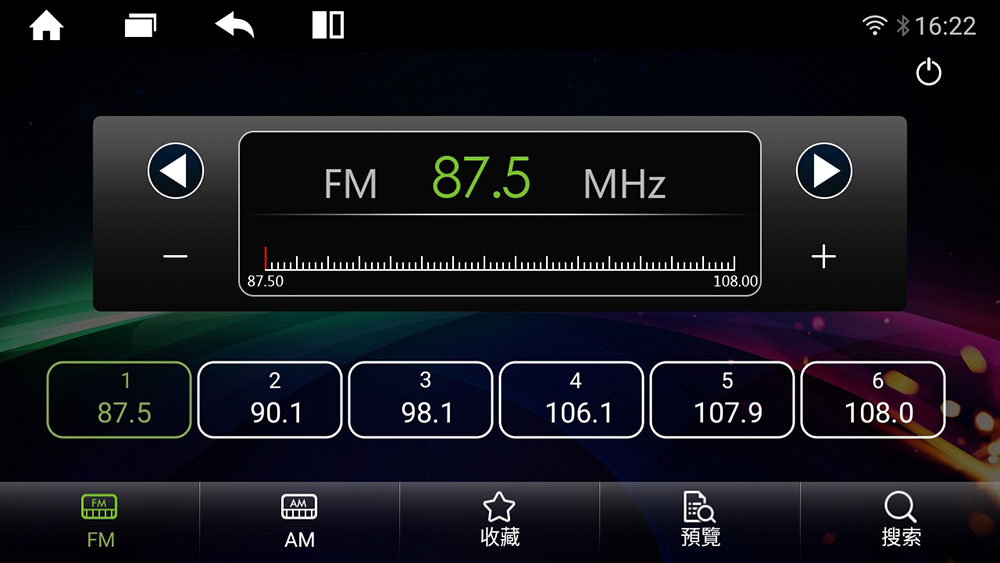This screenshot has height=563, width=1000.
Task: Increase frequency with the plus button
Action: [x=823, y=257]
